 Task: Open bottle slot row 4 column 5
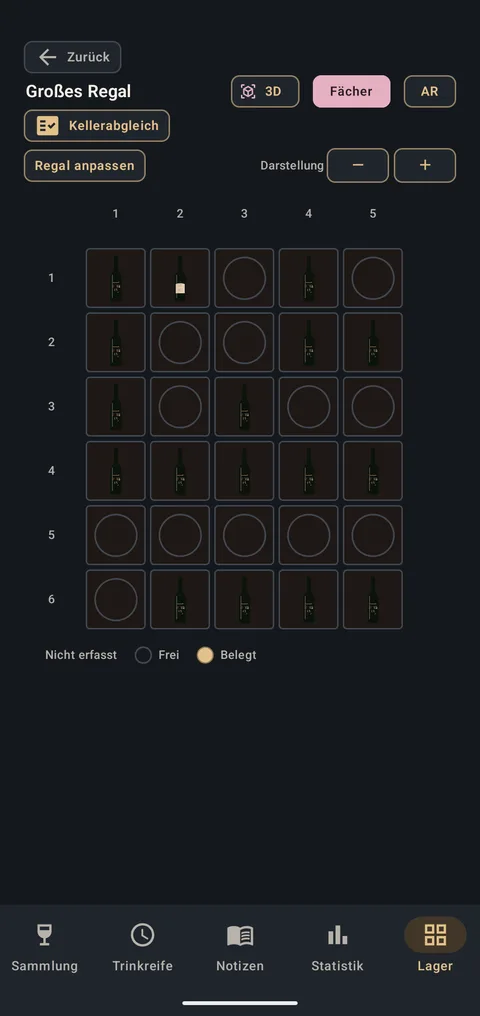click(x=373, y=471)
